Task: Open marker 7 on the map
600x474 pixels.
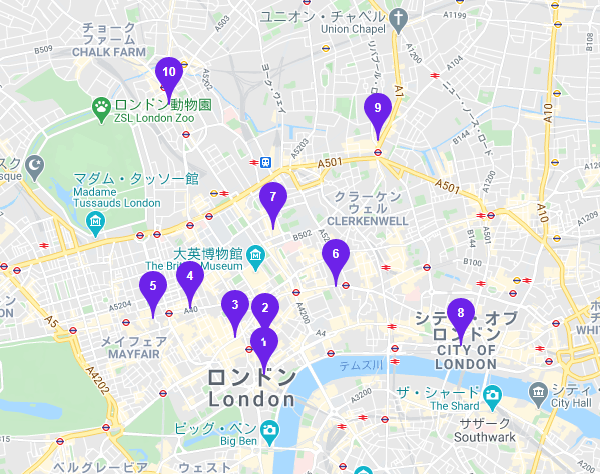Action: 272,197
